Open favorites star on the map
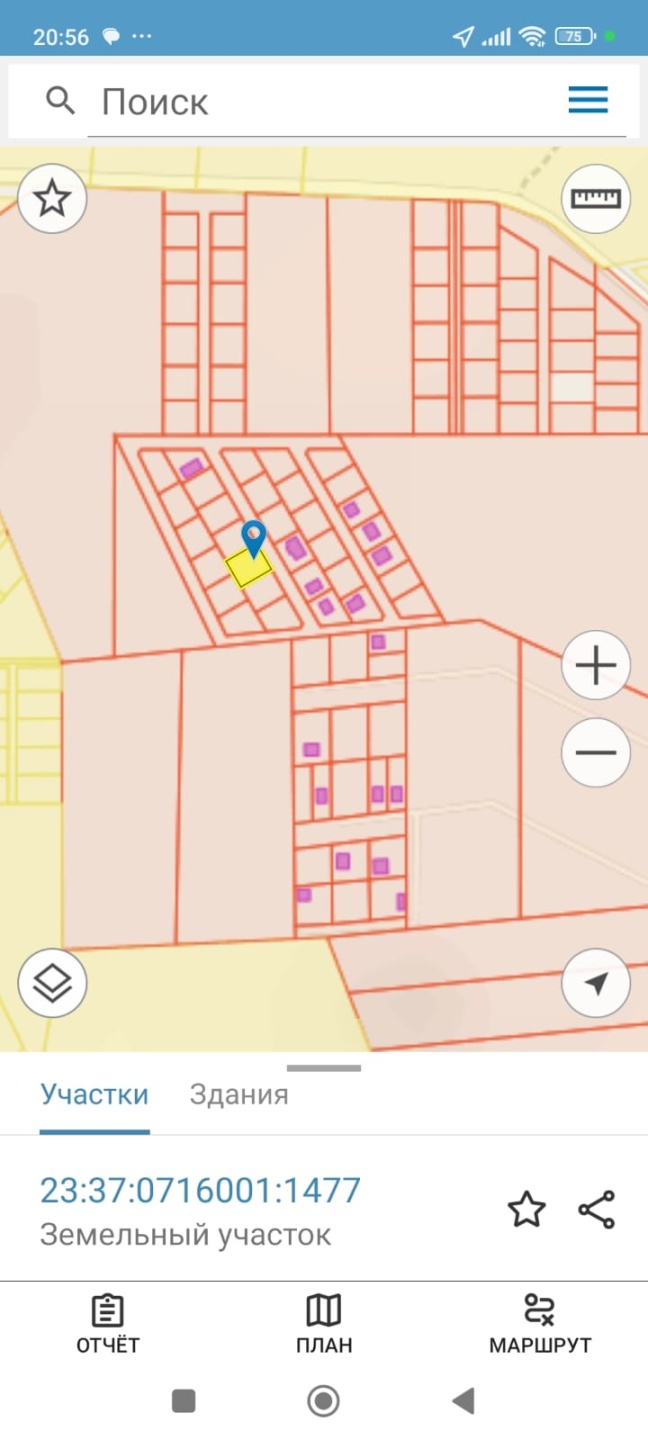This screenshot has height=1440, width=648. click(52, 199)
